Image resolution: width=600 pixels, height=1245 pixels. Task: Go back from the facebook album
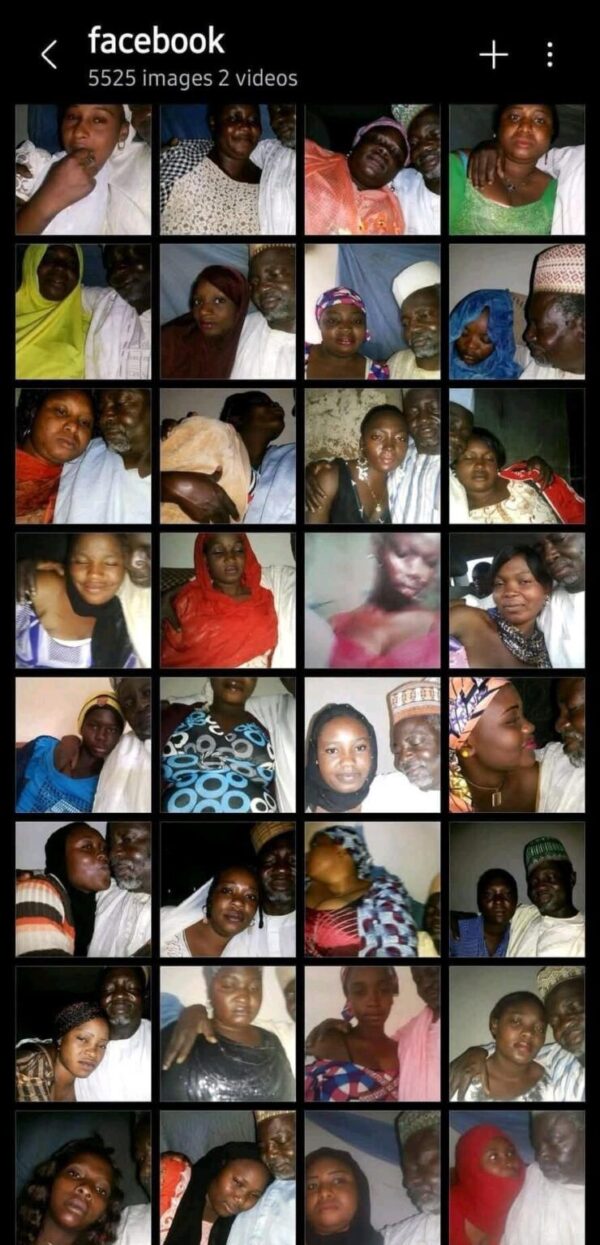coord(48,55)
